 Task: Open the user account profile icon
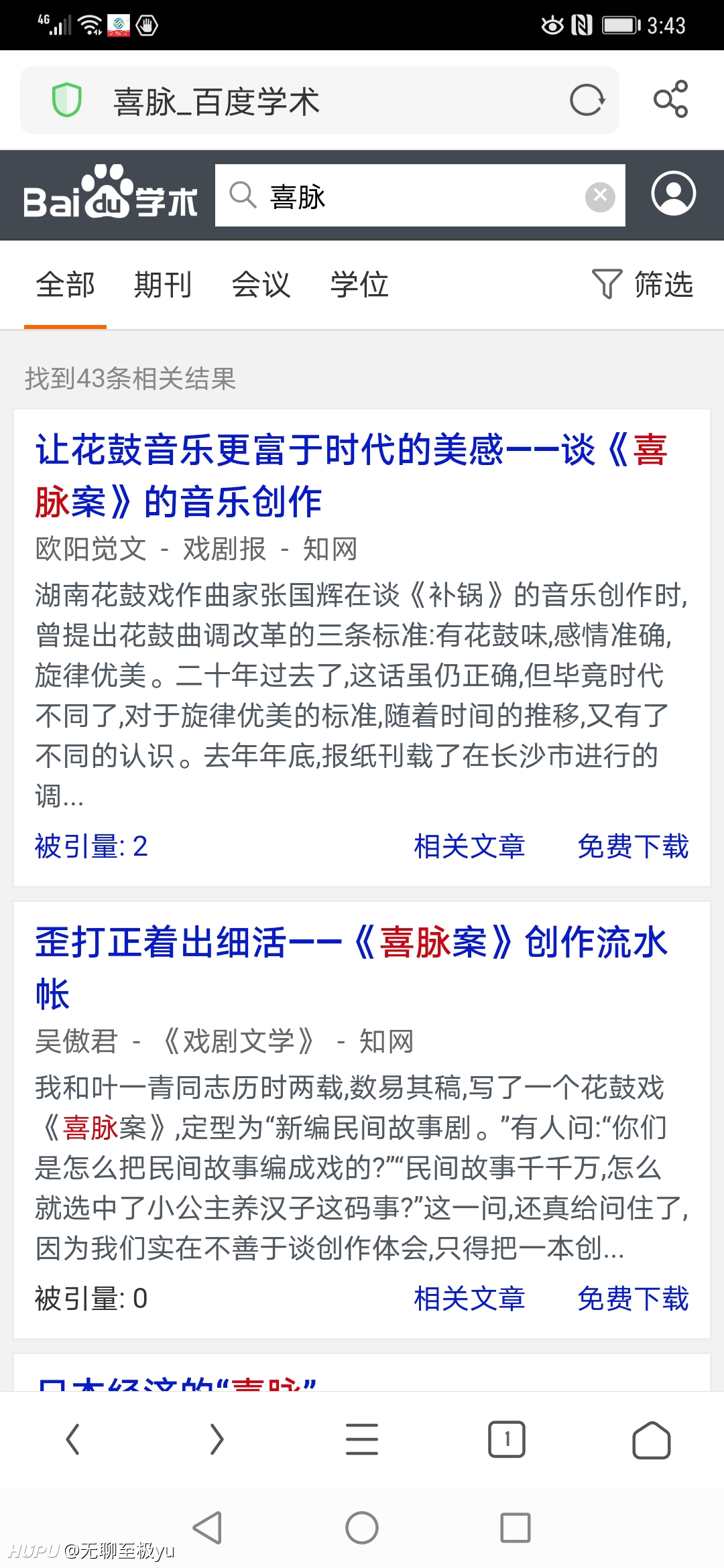(x=673, y=194)
